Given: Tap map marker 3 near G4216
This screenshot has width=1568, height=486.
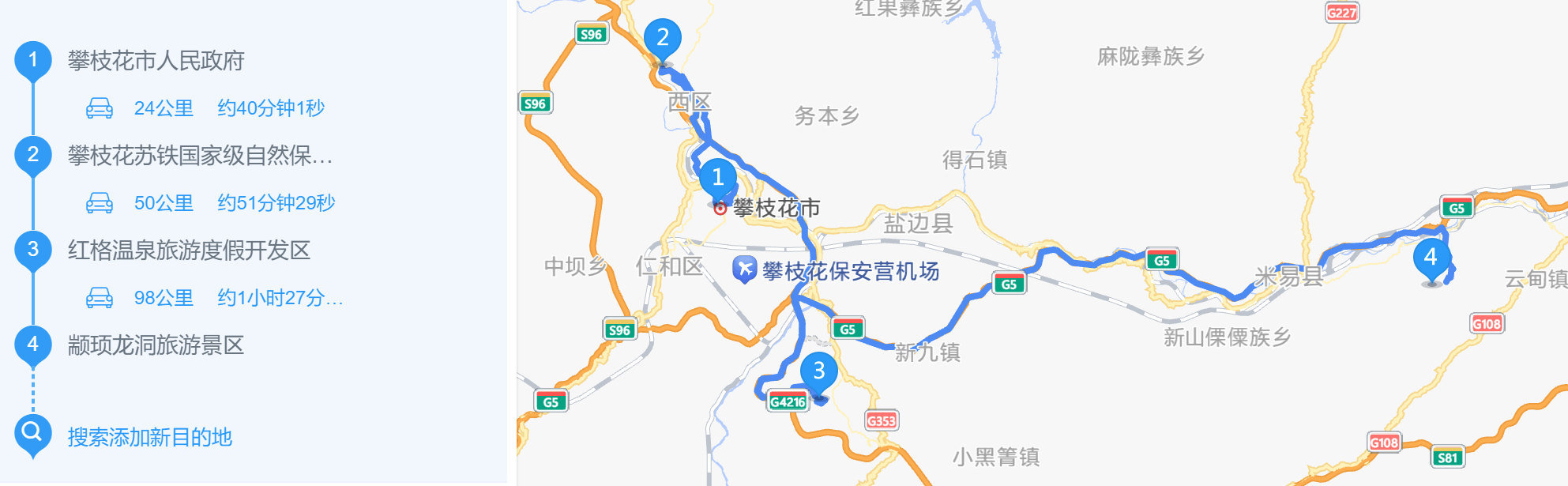Looking at the screenshot, I should (818, 372).
